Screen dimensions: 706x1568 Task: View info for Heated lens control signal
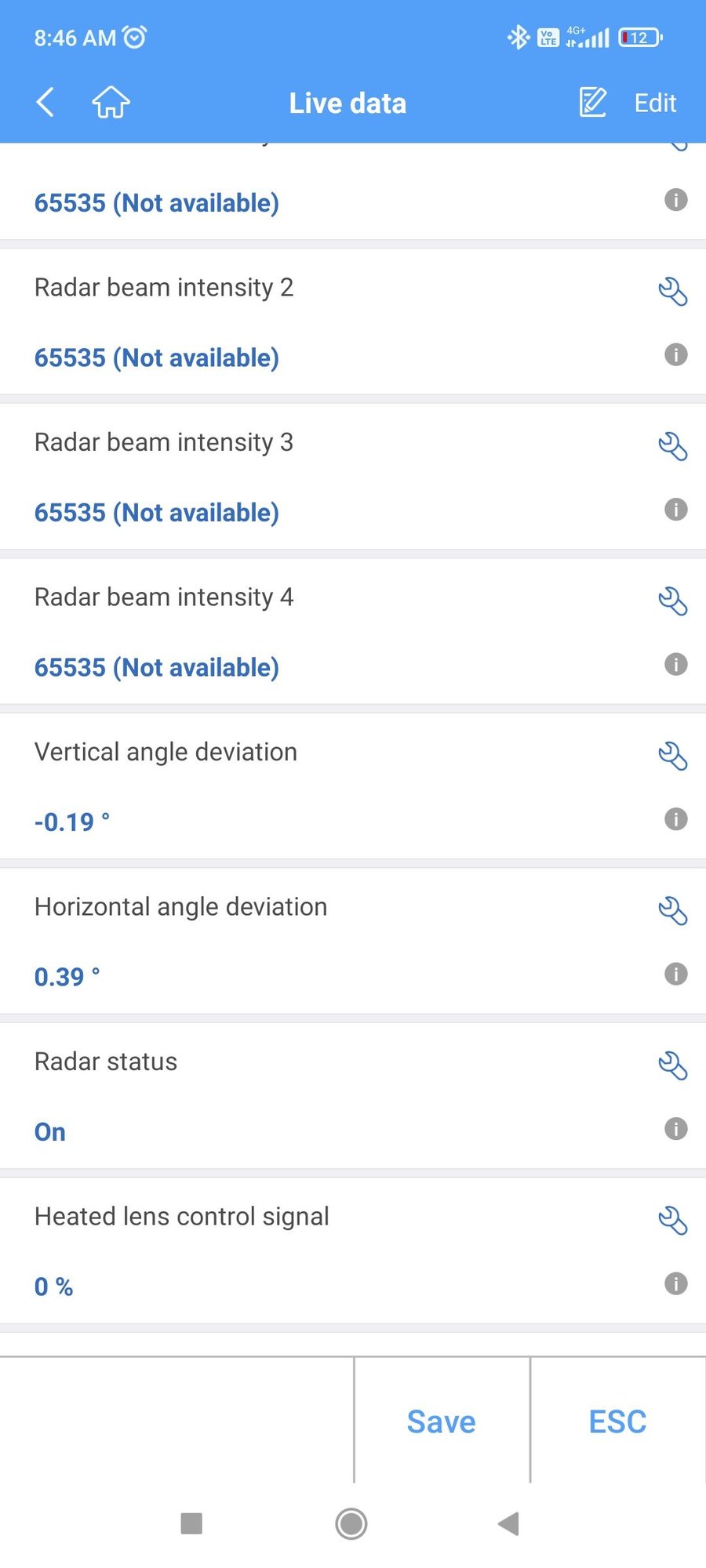[x=675, y=1283]
